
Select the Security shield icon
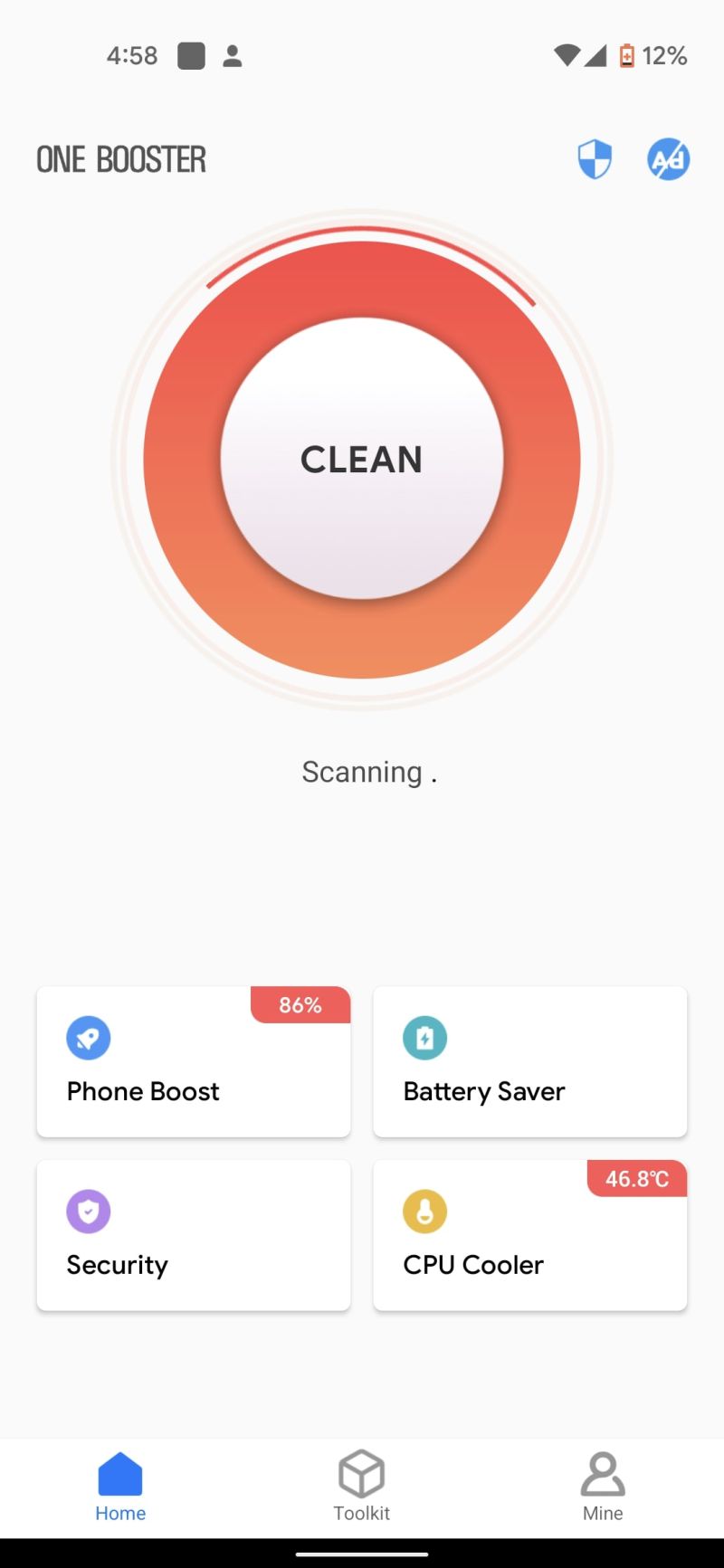tap(88, 1212)
